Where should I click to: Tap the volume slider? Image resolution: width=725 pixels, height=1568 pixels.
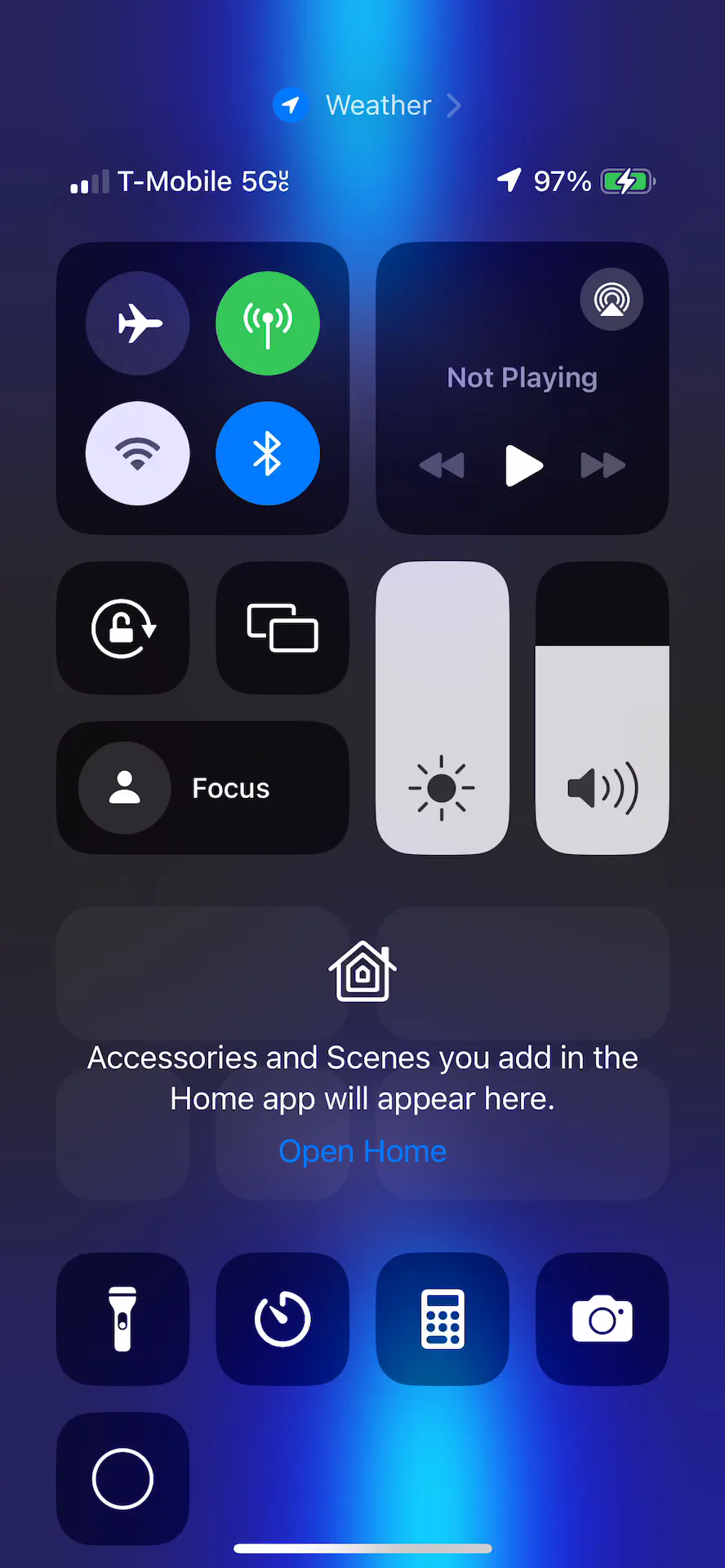coord(603,708)
